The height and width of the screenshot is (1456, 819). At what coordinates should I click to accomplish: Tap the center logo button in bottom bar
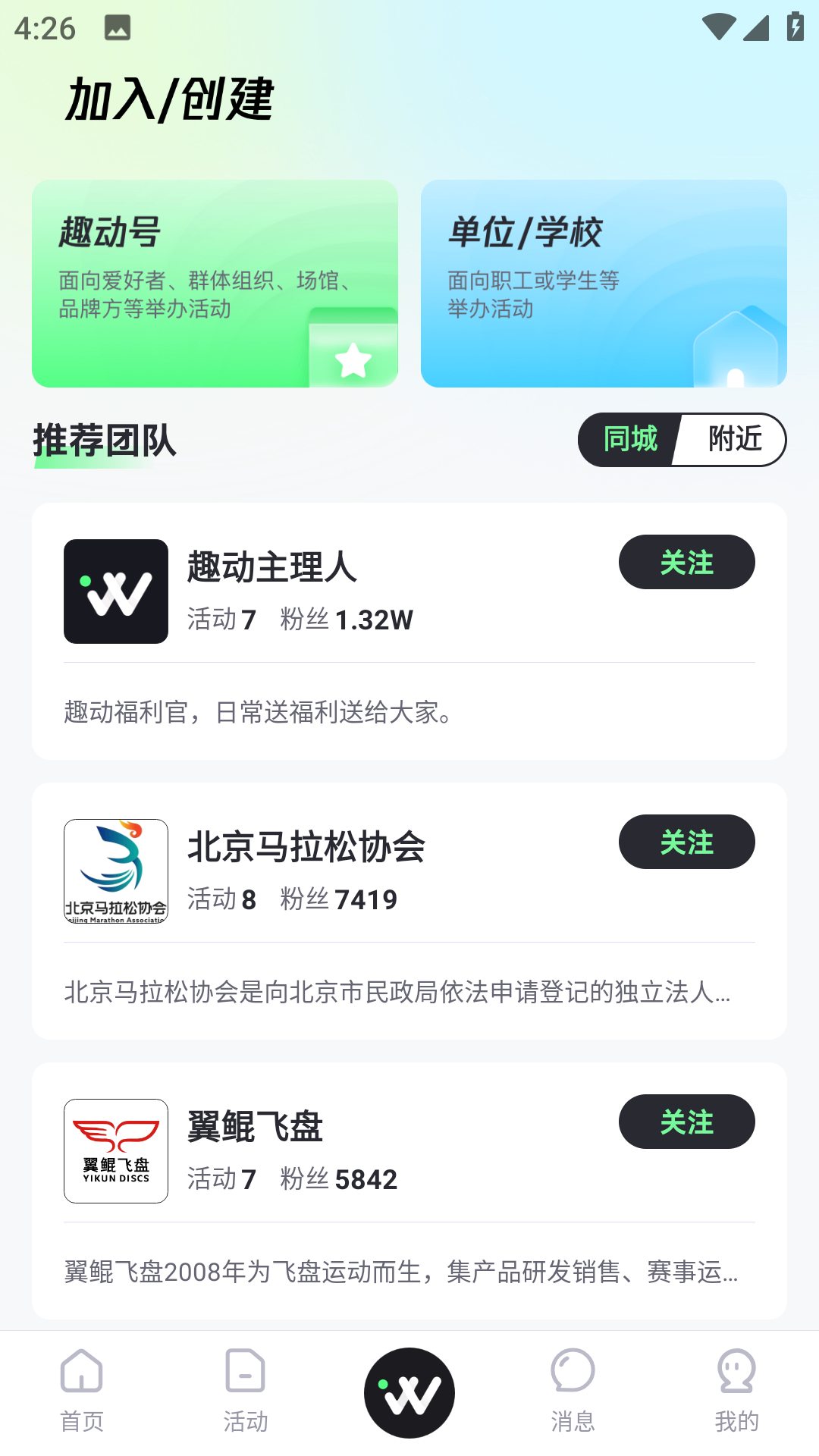pos(409,1393)
